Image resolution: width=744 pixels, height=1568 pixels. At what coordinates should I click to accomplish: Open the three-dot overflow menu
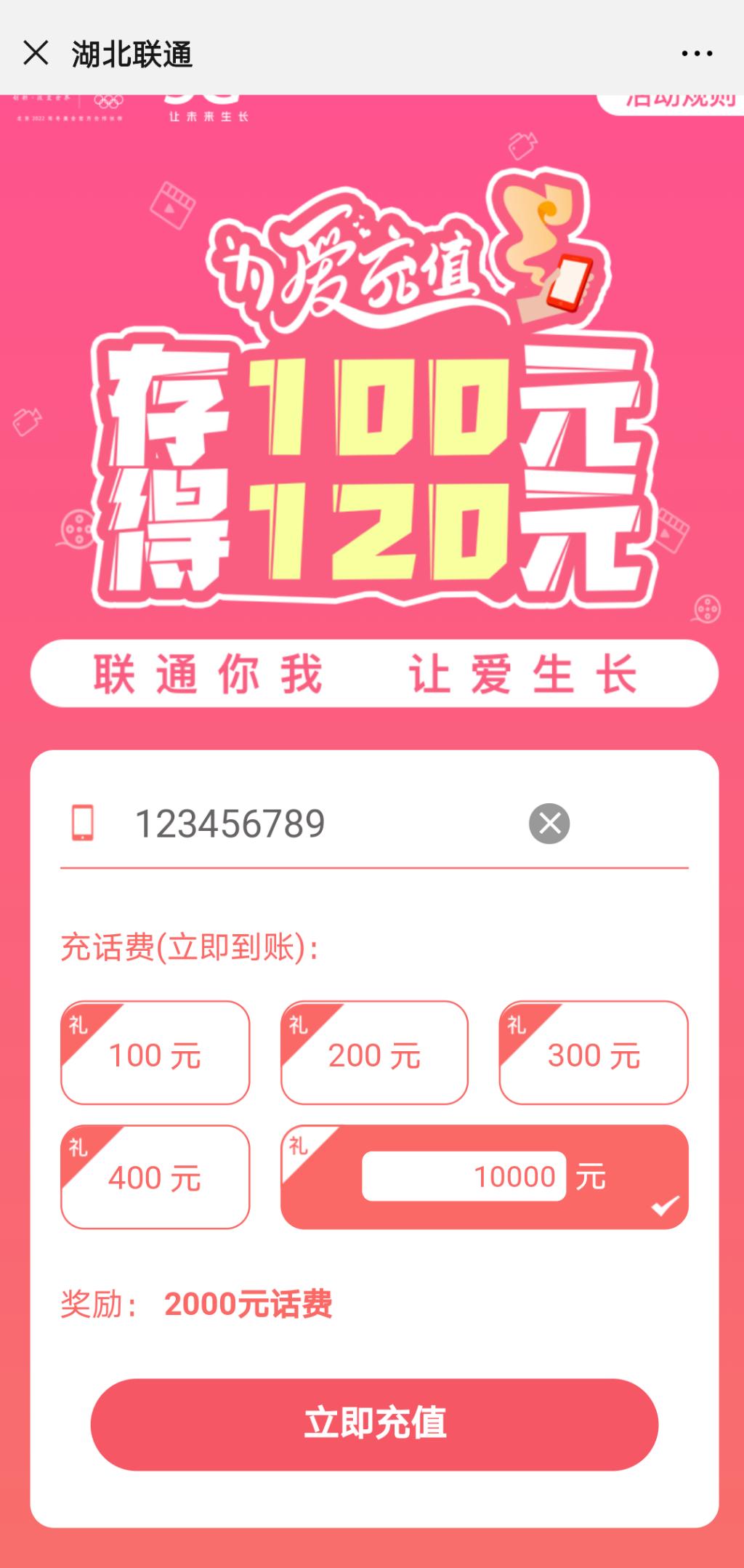[x=697, y=53]
